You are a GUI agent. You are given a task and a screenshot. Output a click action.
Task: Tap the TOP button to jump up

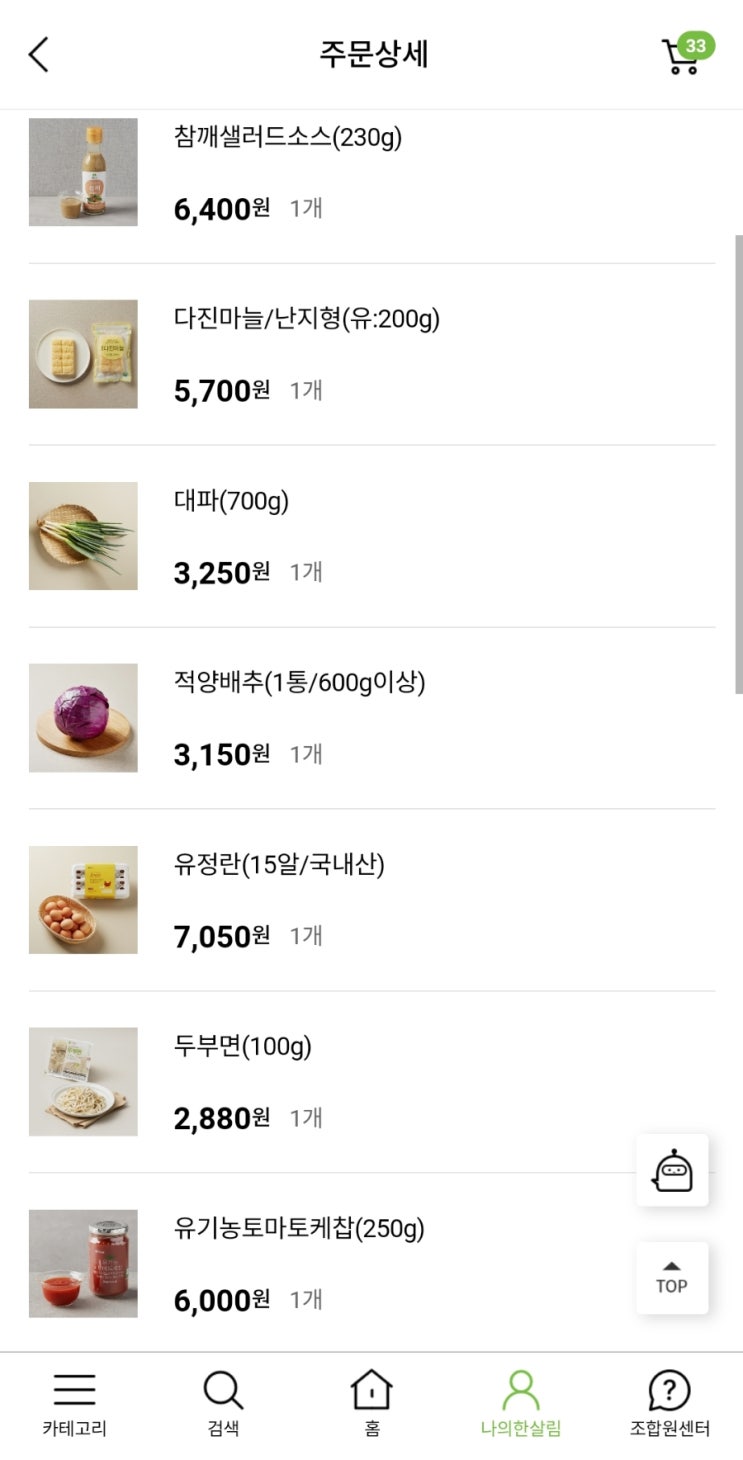tap(672, 1277)
